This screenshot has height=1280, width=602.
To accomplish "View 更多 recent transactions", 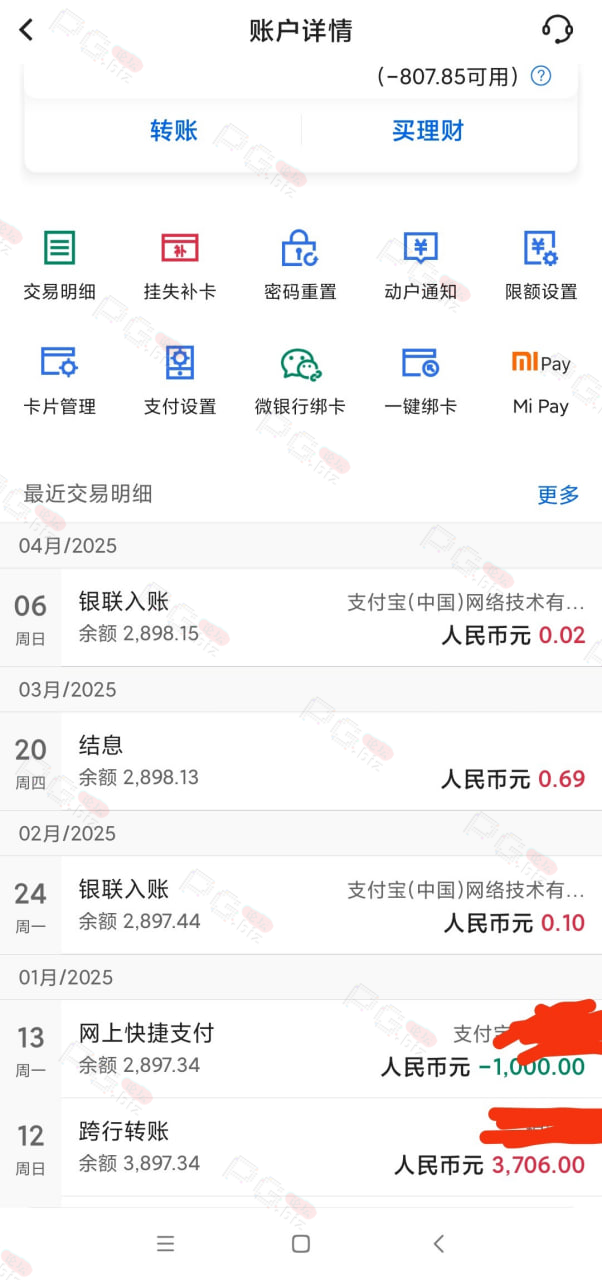I will (559, 494).
